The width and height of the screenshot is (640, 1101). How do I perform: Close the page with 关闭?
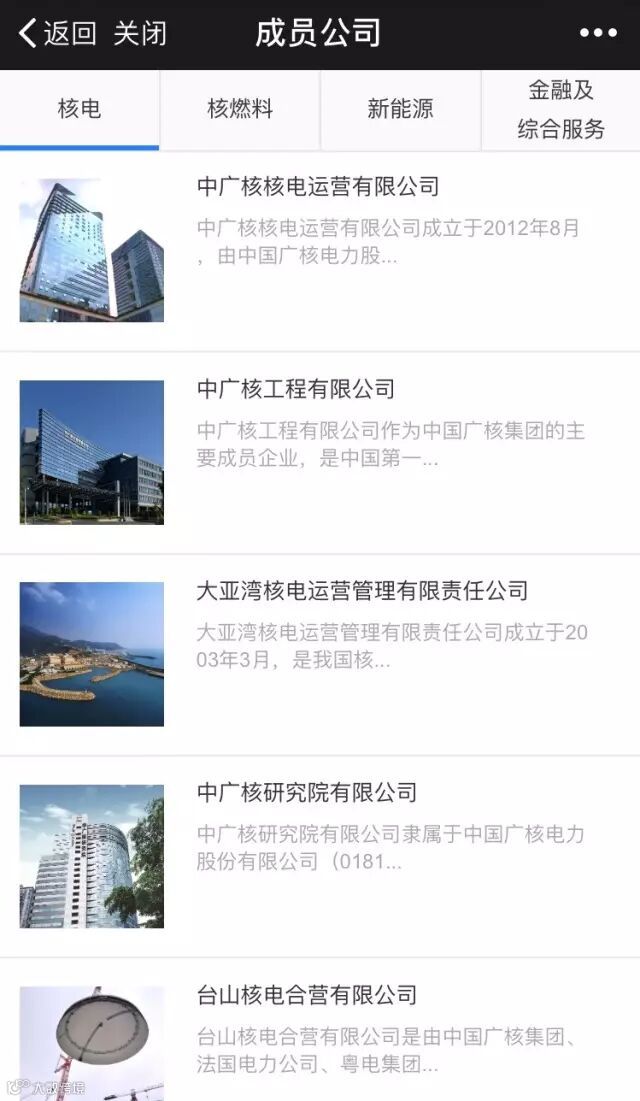[140, 34]
